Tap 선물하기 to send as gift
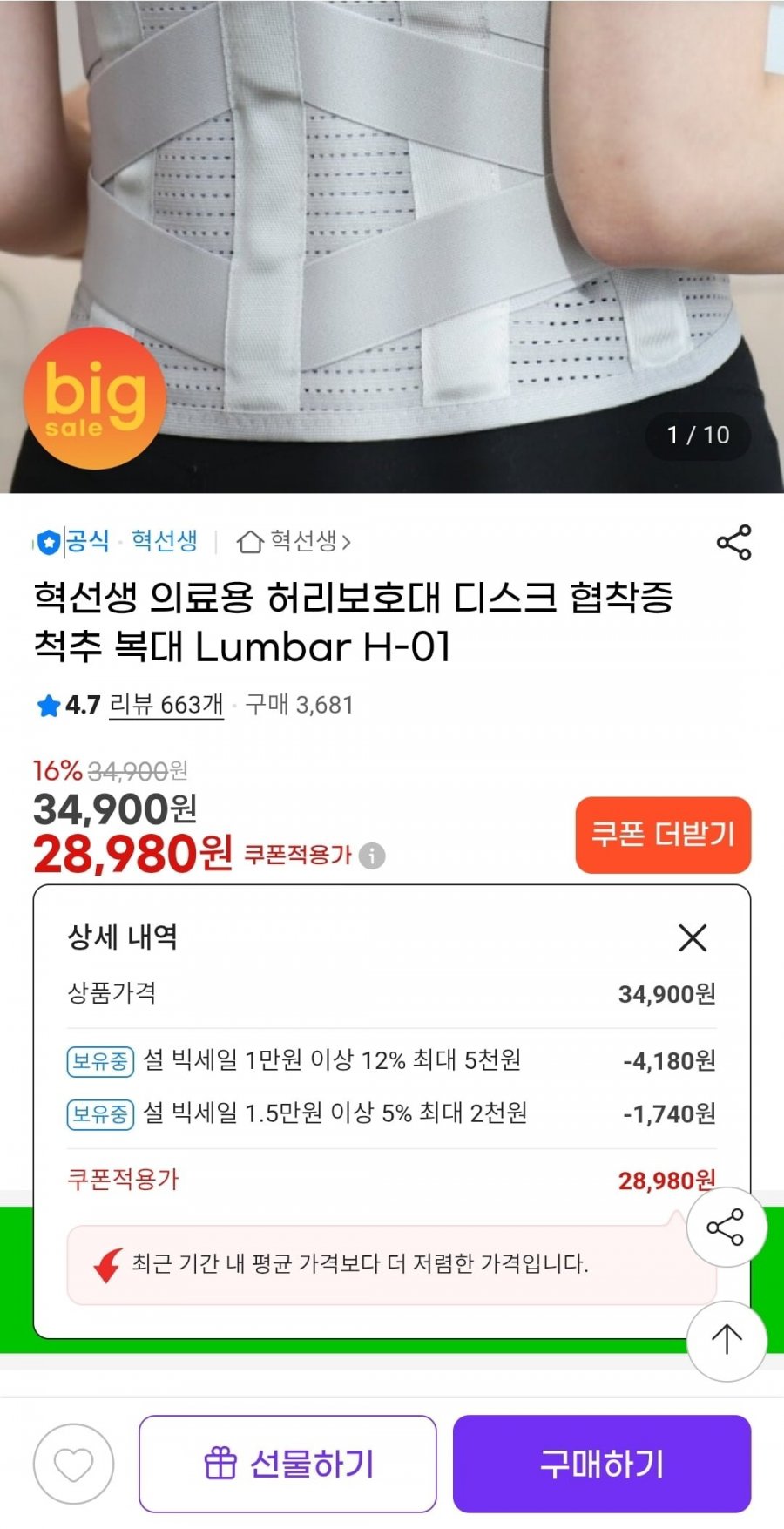The image size is (784, 1529). [287, 1464]
